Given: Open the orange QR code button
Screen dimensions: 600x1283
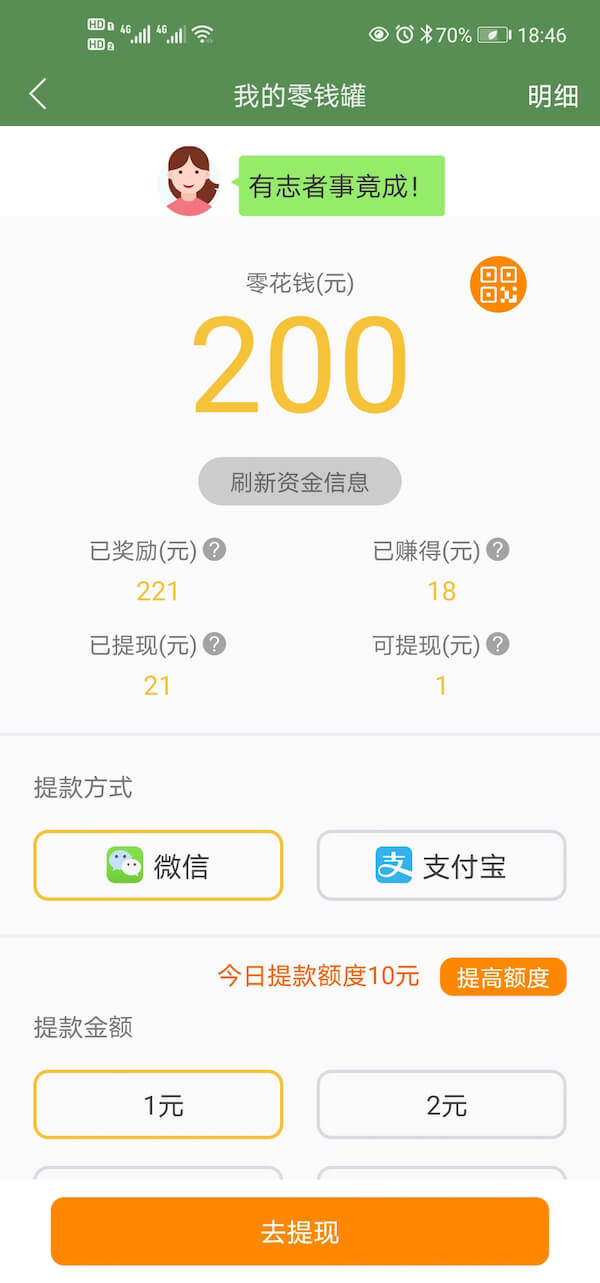Looking at the screenshot, I should point(498,284).
